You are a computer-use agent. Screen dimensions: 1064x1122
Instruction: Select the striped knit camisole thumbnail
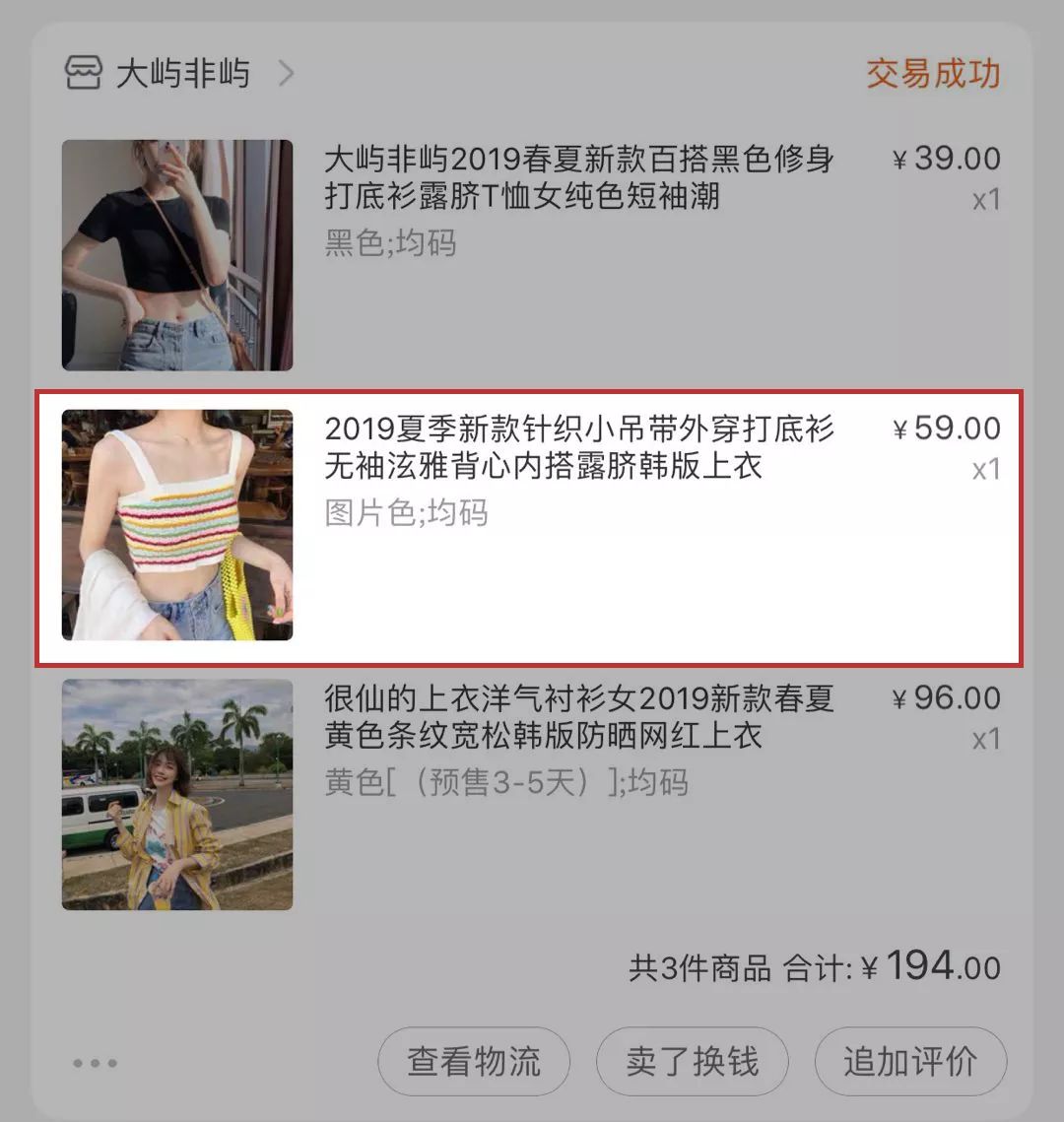[x=177, y=527]
